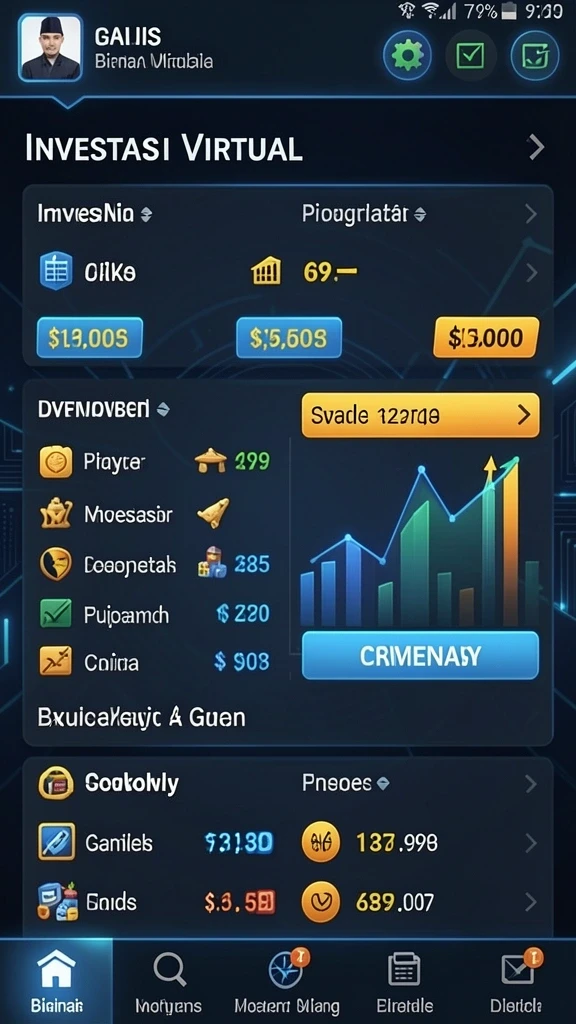Image resolution: width=576 pixels, height=1024 pixels.
Task: Switch to the Moaterr Mlang tab
Action: [287, 981]
